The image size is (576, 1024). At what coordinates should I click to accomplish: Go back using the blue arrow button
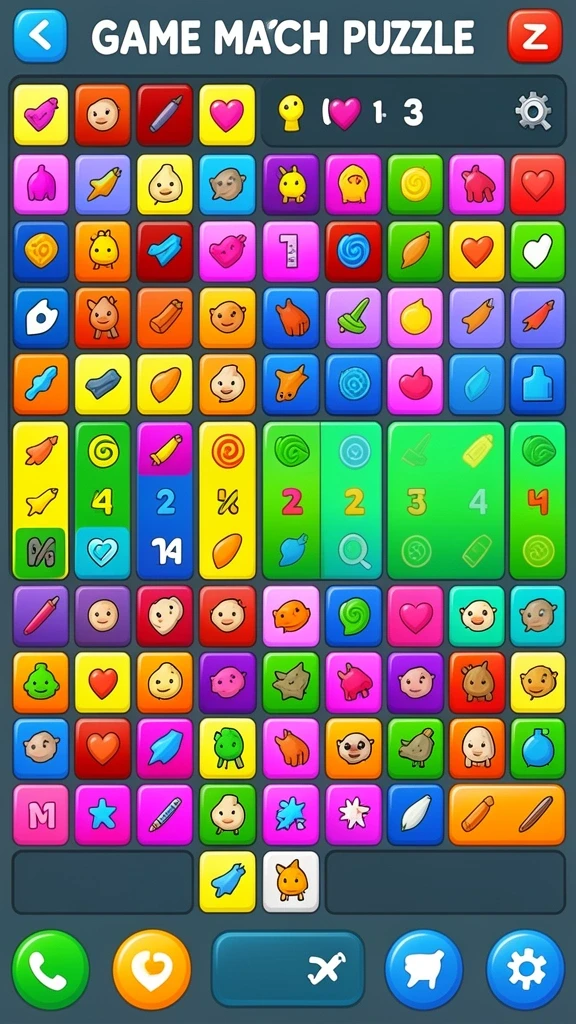click(x=40, y=36)
